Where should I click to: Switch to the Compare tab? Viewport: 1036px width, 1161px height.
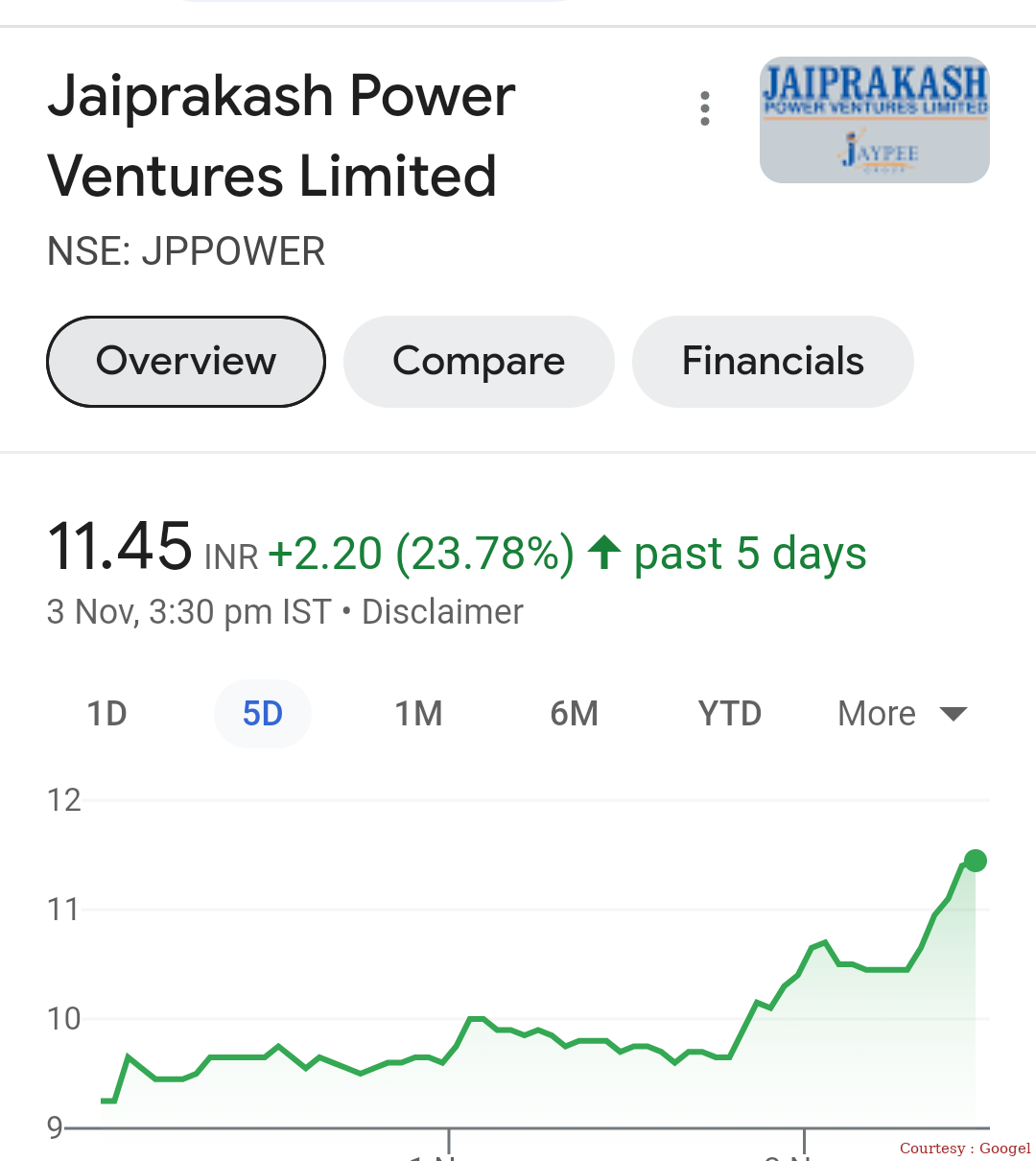pyautogui.click(x=479, y=361)
